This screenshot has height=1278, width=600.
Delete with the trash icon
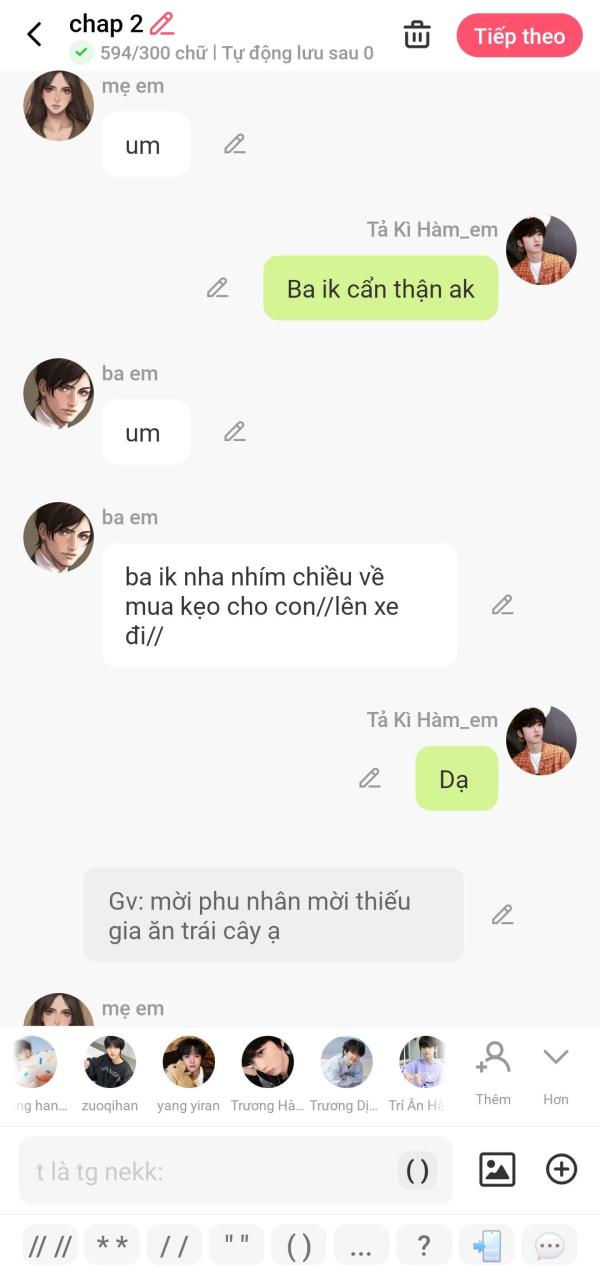[417, 35]
